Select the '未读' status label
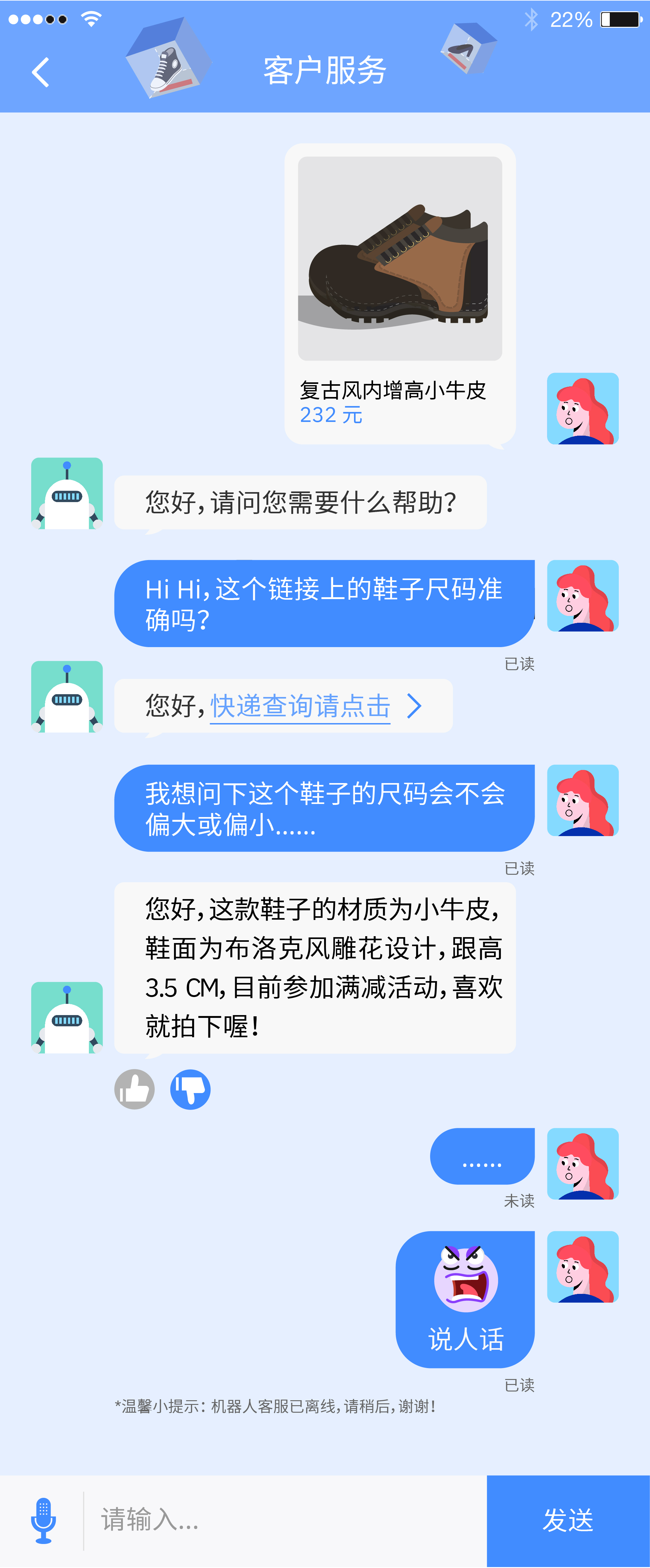Screen dimensions: 650x1568 [520, 1202]
